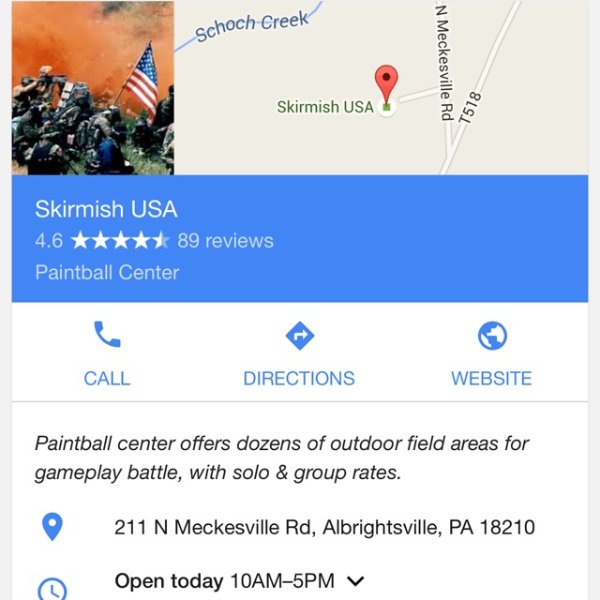
Task: Expand the opening hours dropdown
Action: pos(355,581)
